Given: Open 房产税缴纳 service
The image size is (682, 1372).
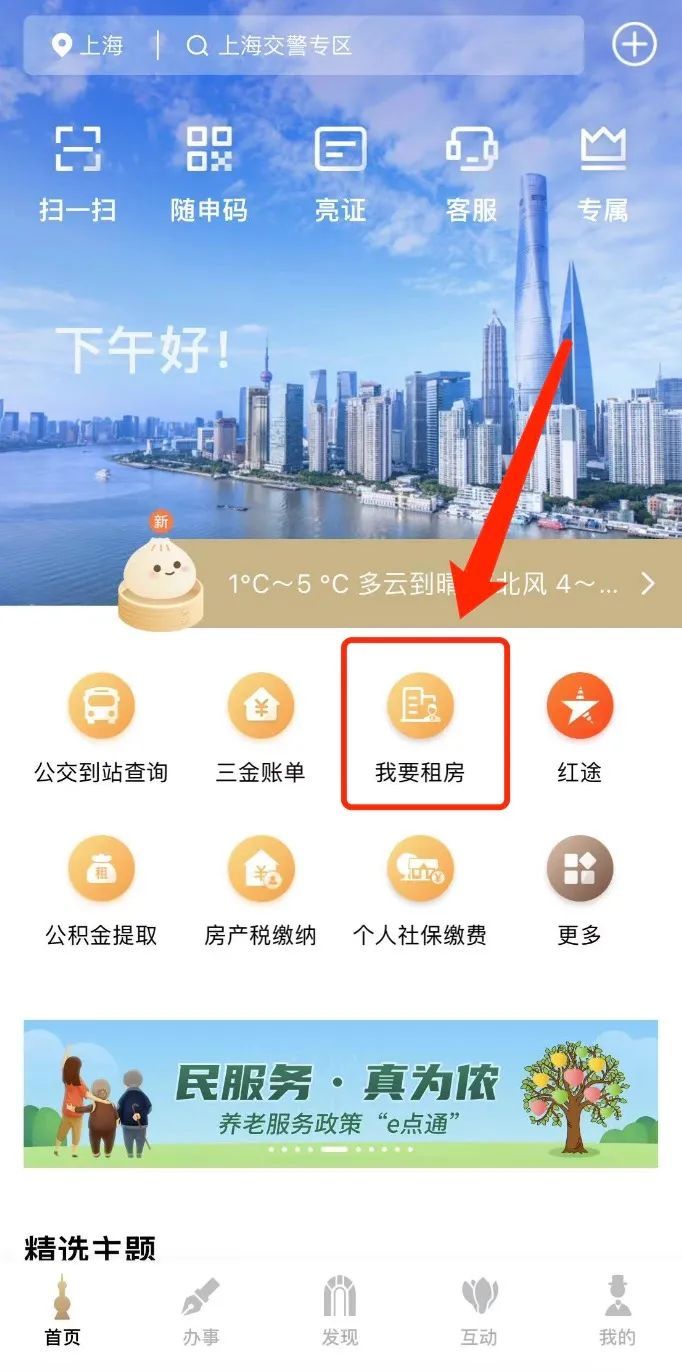Looking at the screenshot, I should (260, 890).
